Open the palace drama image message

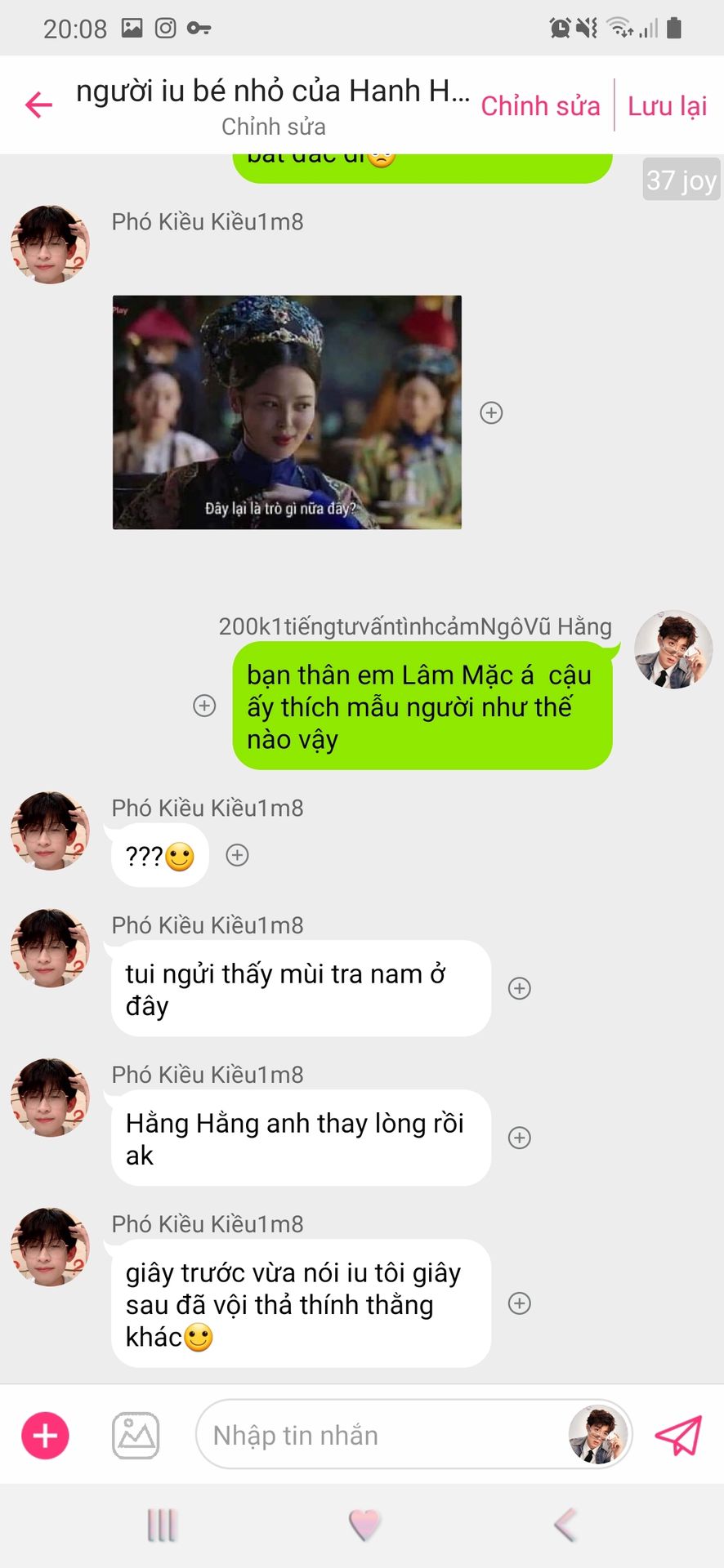click(x=287, y=412)
